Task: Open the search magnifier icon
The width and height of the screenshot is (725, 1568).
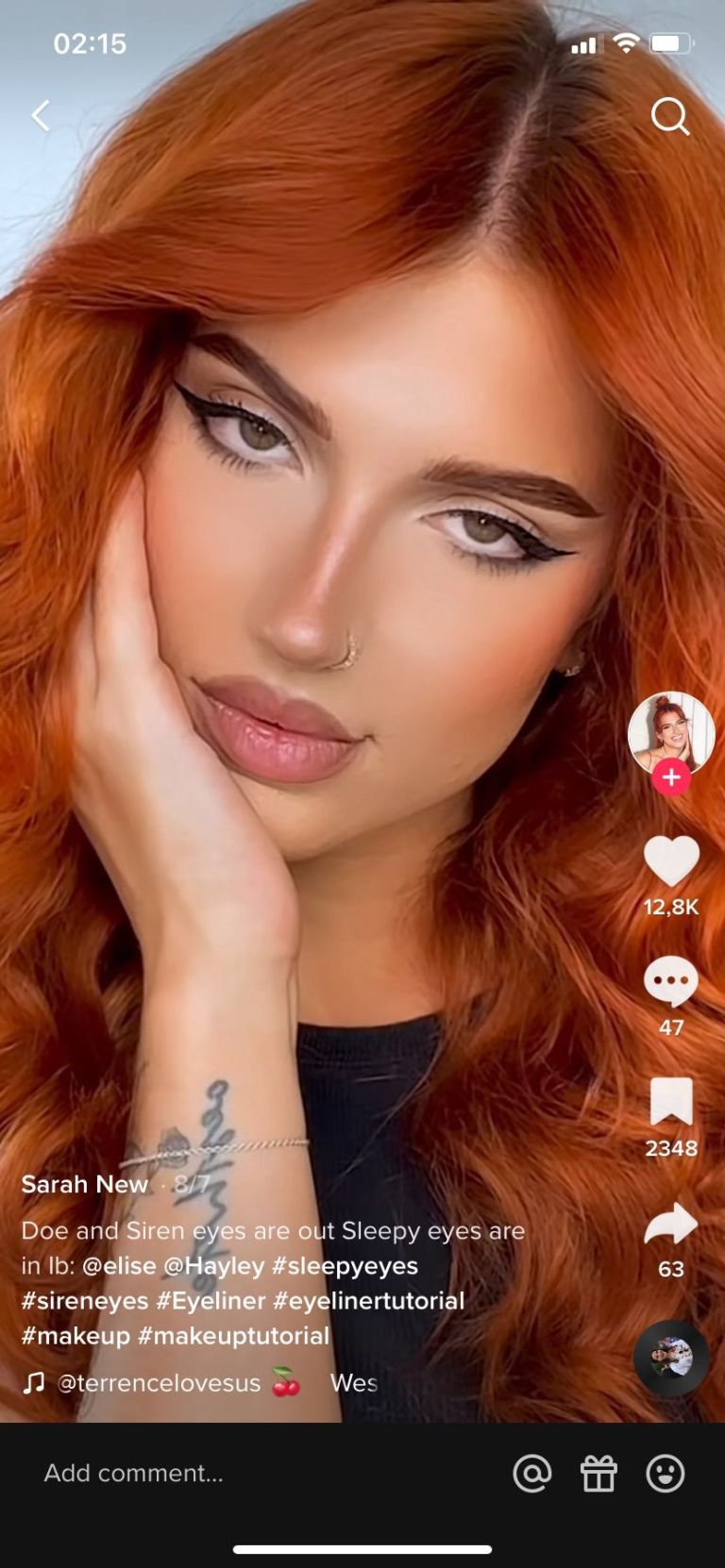Action: coord(670,117)
